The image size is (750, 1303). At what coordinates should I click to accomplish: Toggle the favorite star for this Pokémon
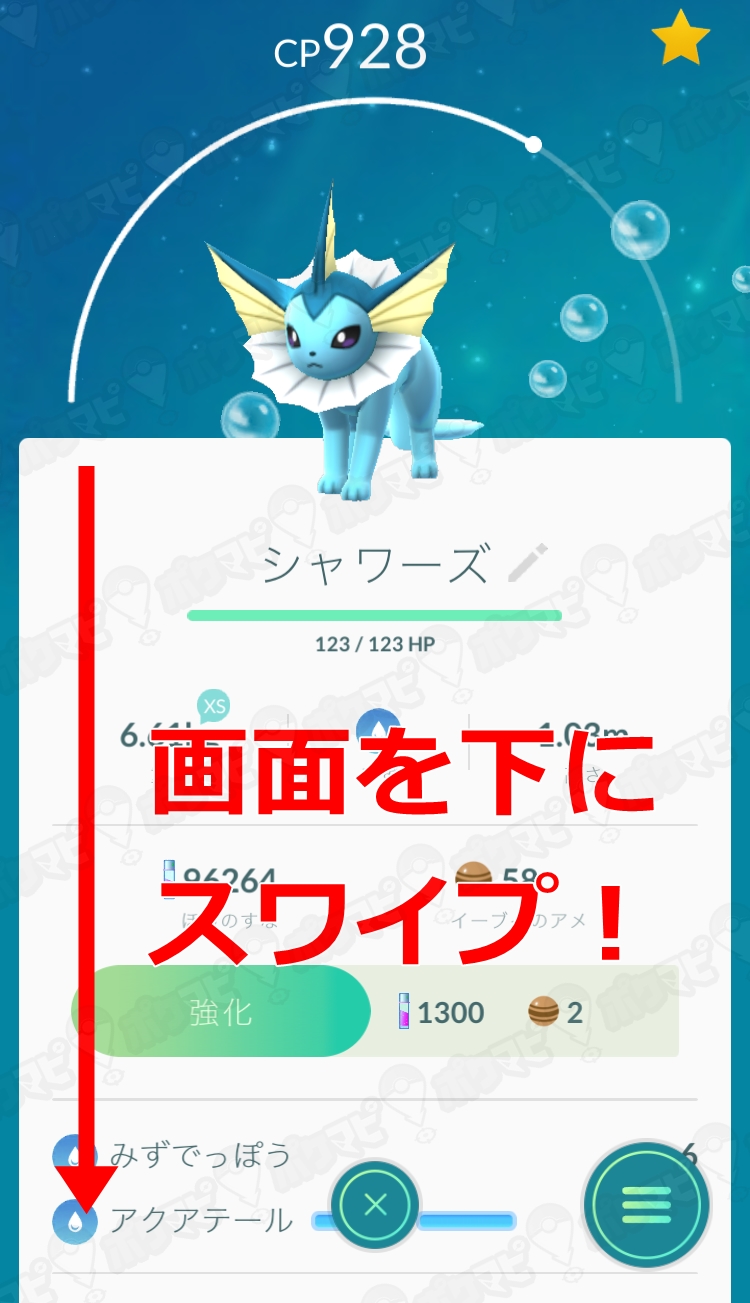click(681, 40)
